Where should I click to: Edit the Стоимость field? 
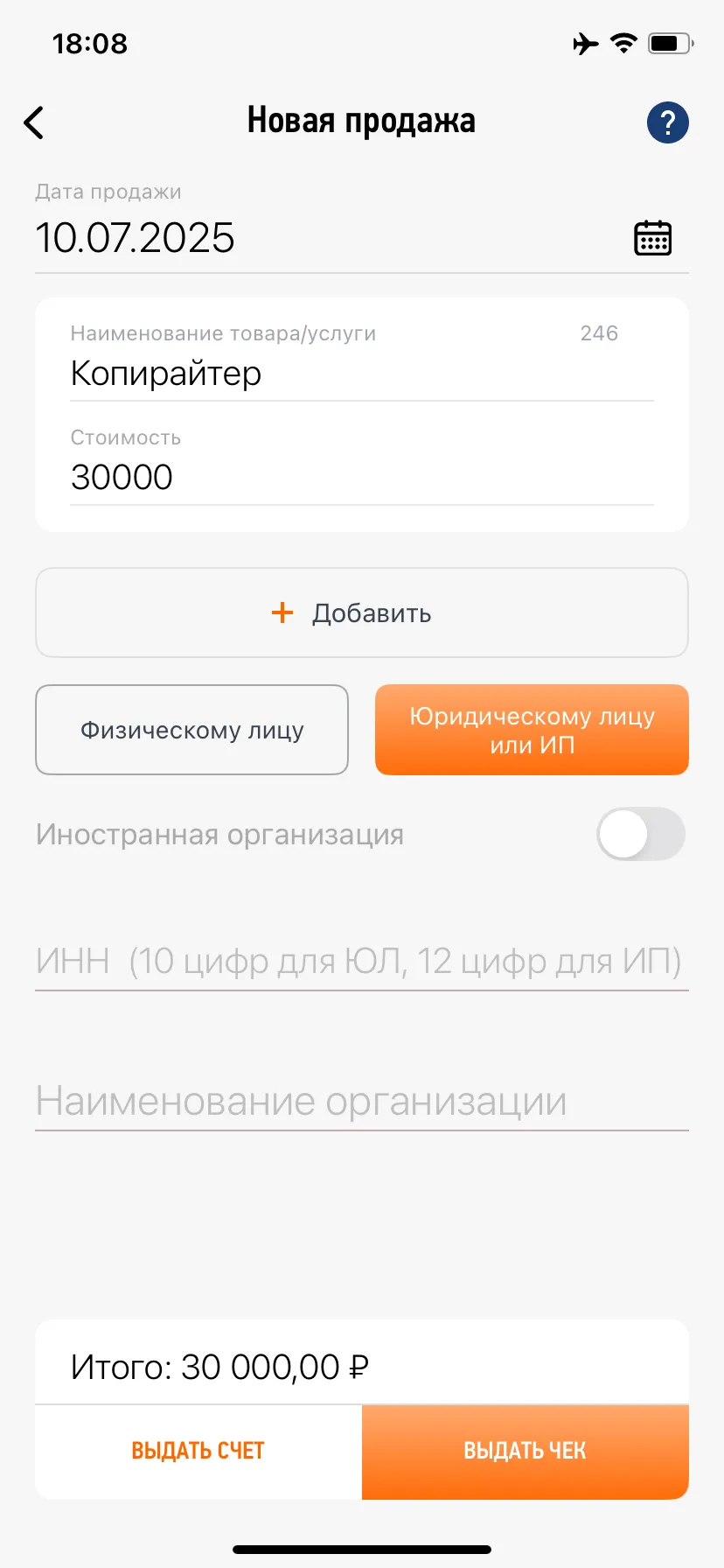(x=360, y=477)
